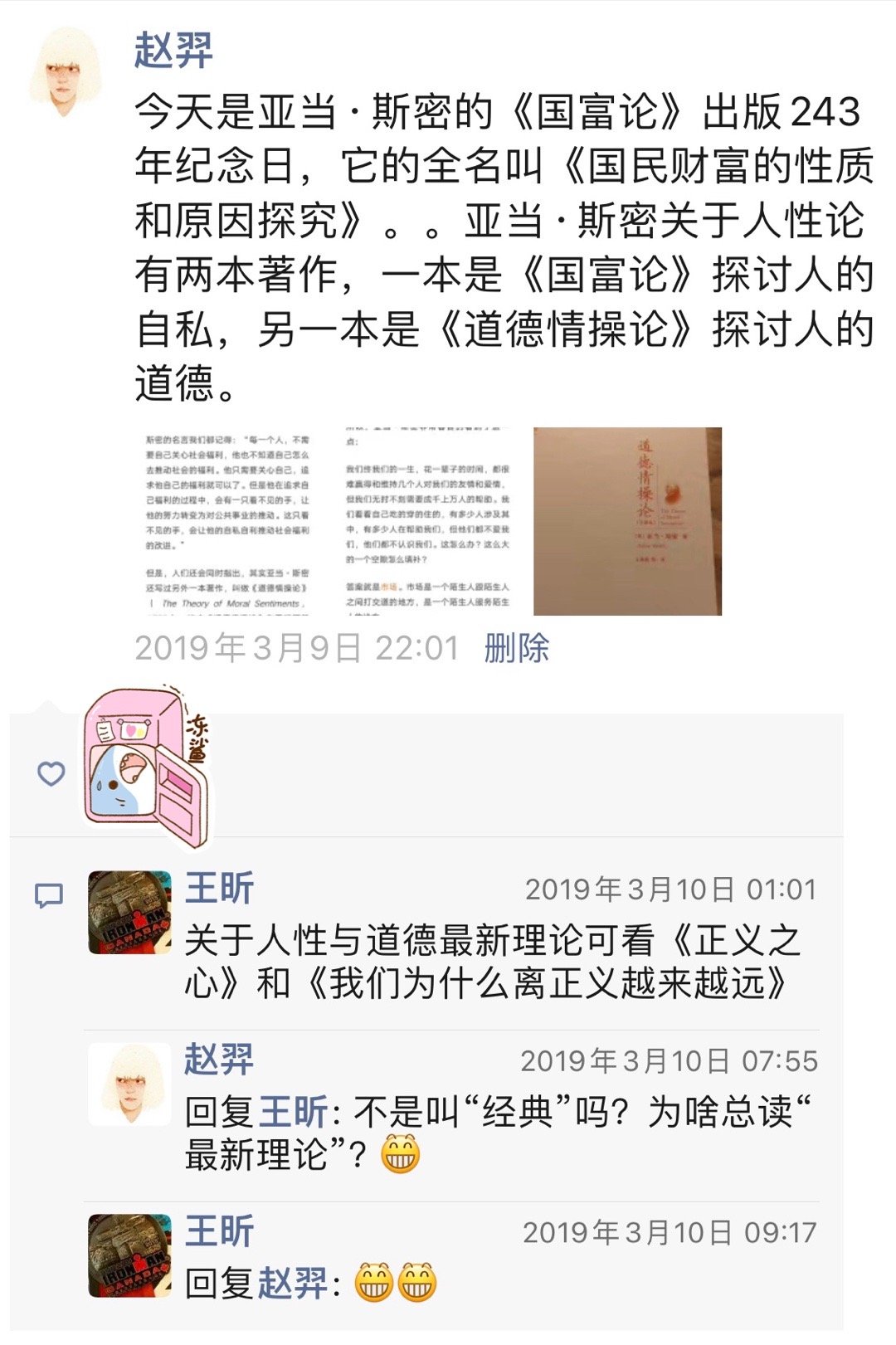The image size is (896, 1345).
Task: Open profile of the fridge-avatar liker
Action: tap(147, 767)
